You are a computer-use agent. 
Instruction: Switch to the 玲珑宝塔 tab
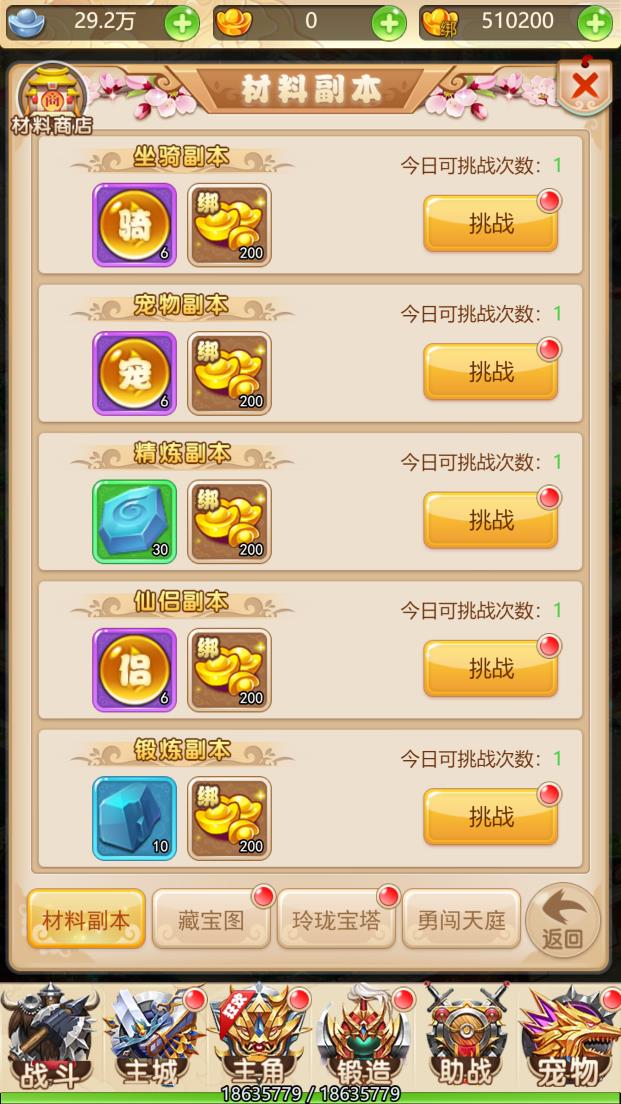coord(336,920)
